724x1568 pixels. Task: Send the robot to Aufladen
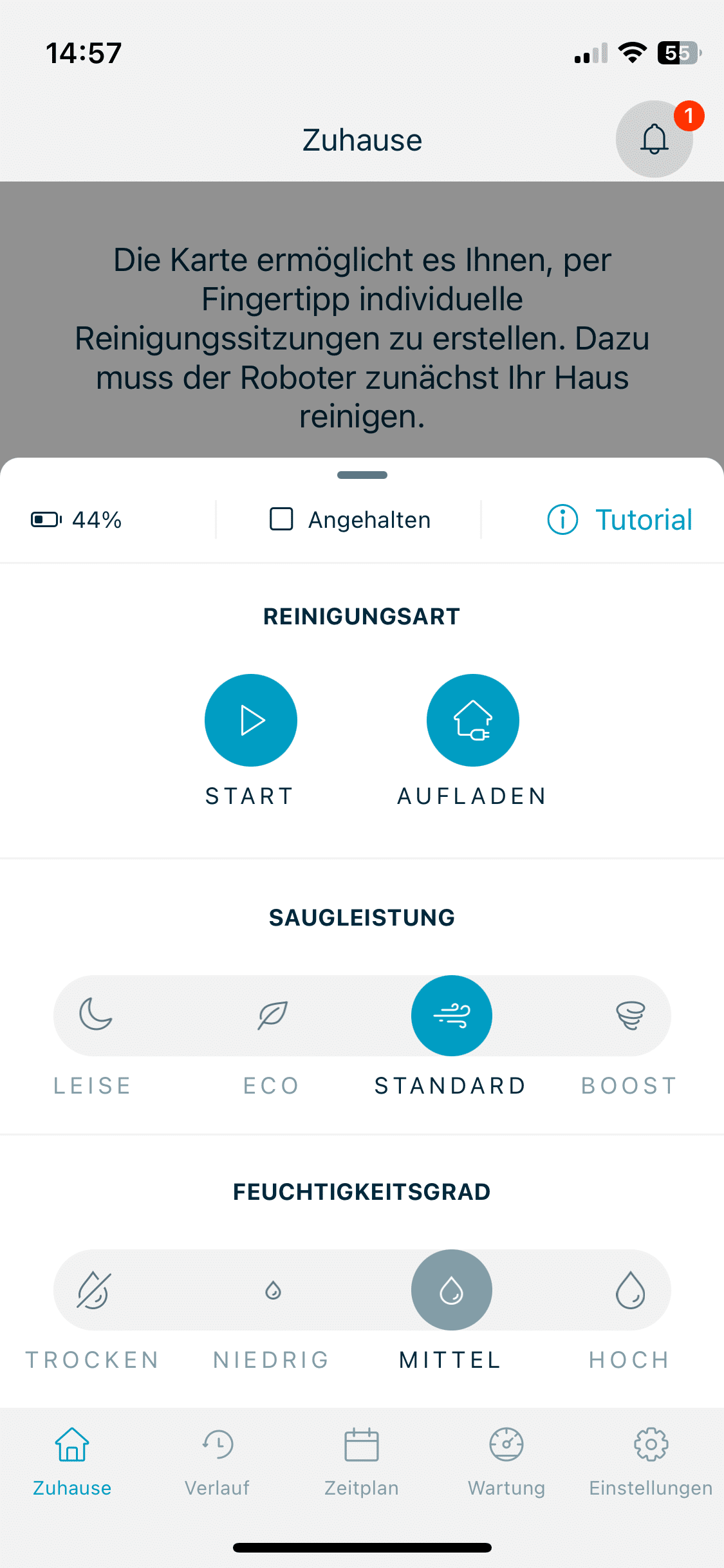point(472,720)
